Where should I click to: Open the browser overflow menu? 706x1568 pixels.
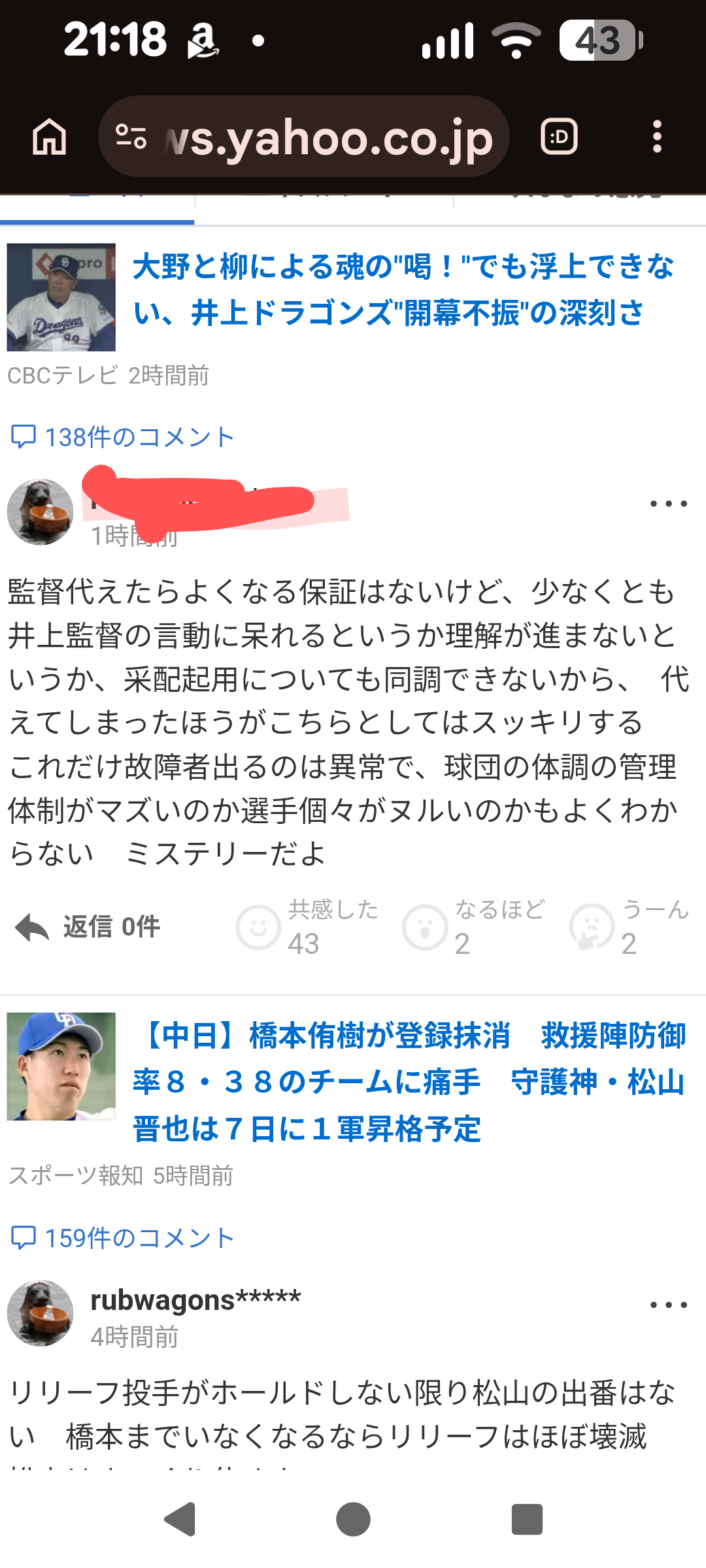(657, 137)
